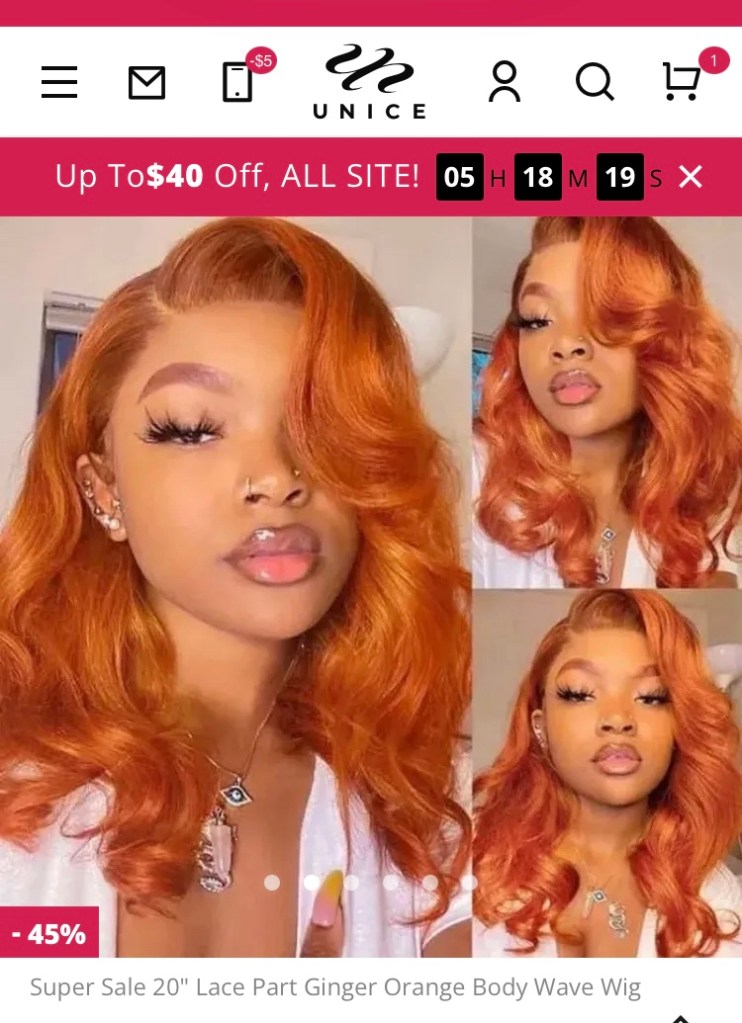View the shopping cart
The width and height of the screenshot is (742, 1023).
click(x=682, y=82)
